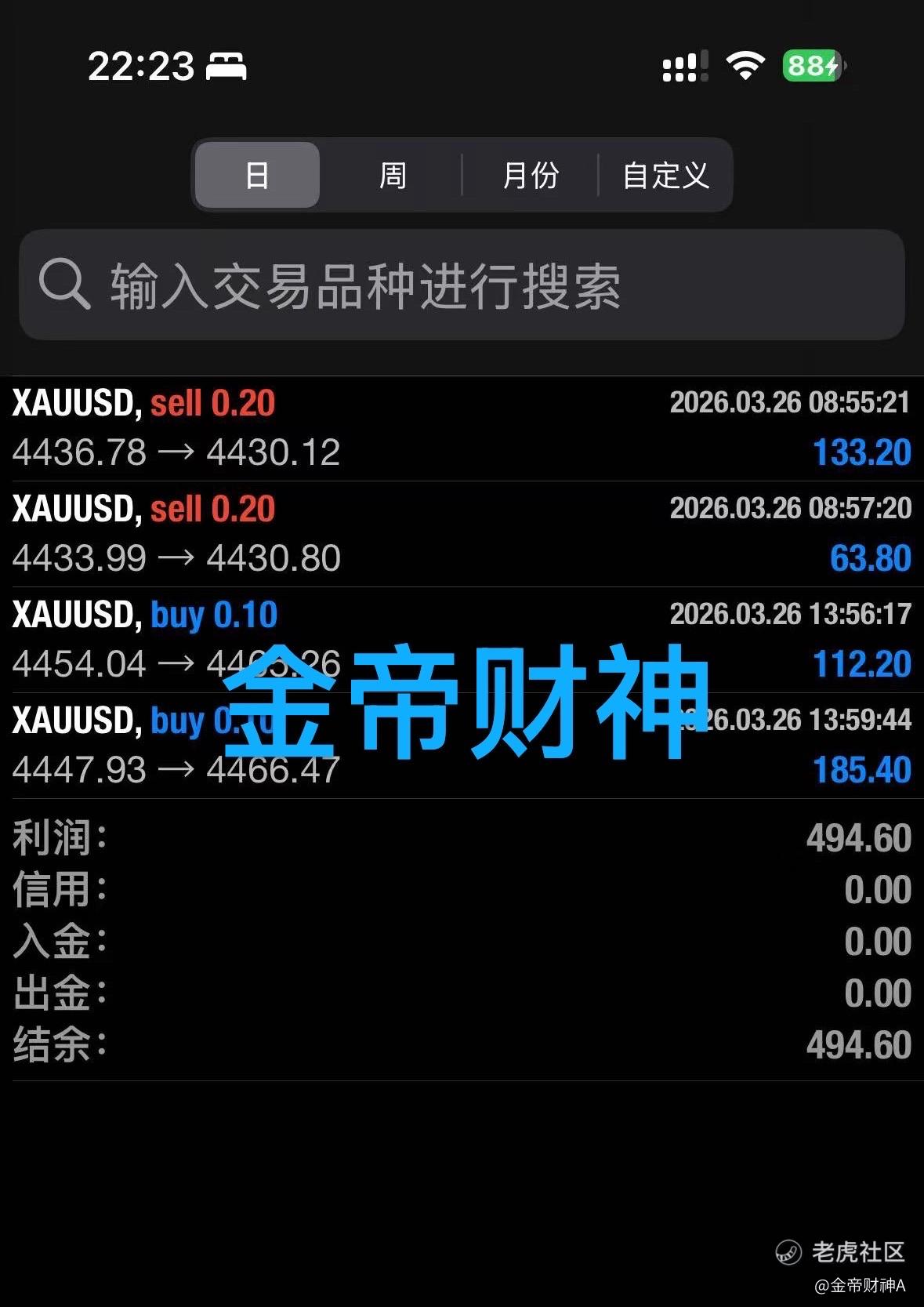Expand the XAUUSD buy trade with 185.40 profit

pyautogui.click(x=462, y=746)
